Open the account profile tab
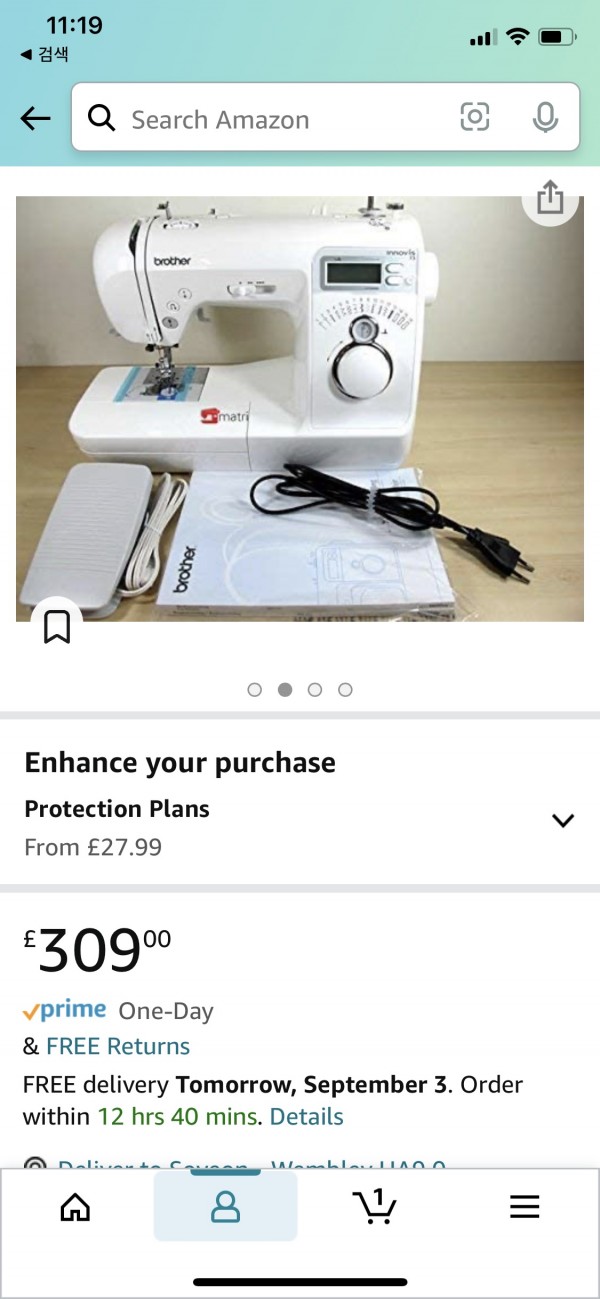The width and height of the screenshot is (600, 1299). tap(225, 1207)
